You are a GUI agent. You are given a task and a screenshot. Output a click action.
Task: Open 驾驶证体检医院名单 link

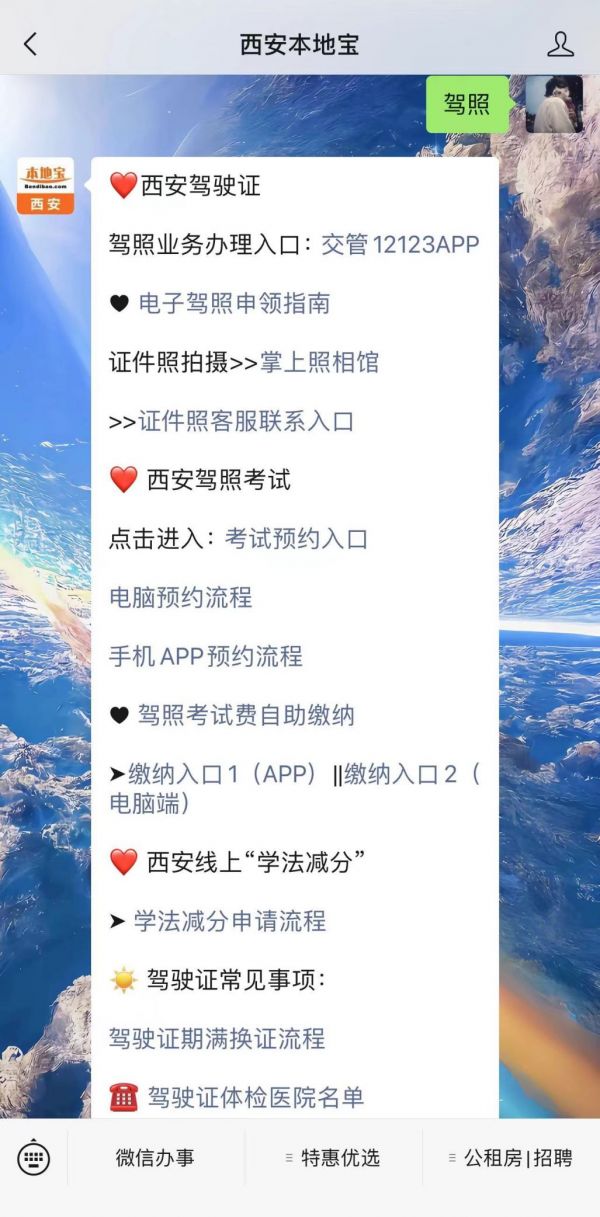pos(255,1098)
